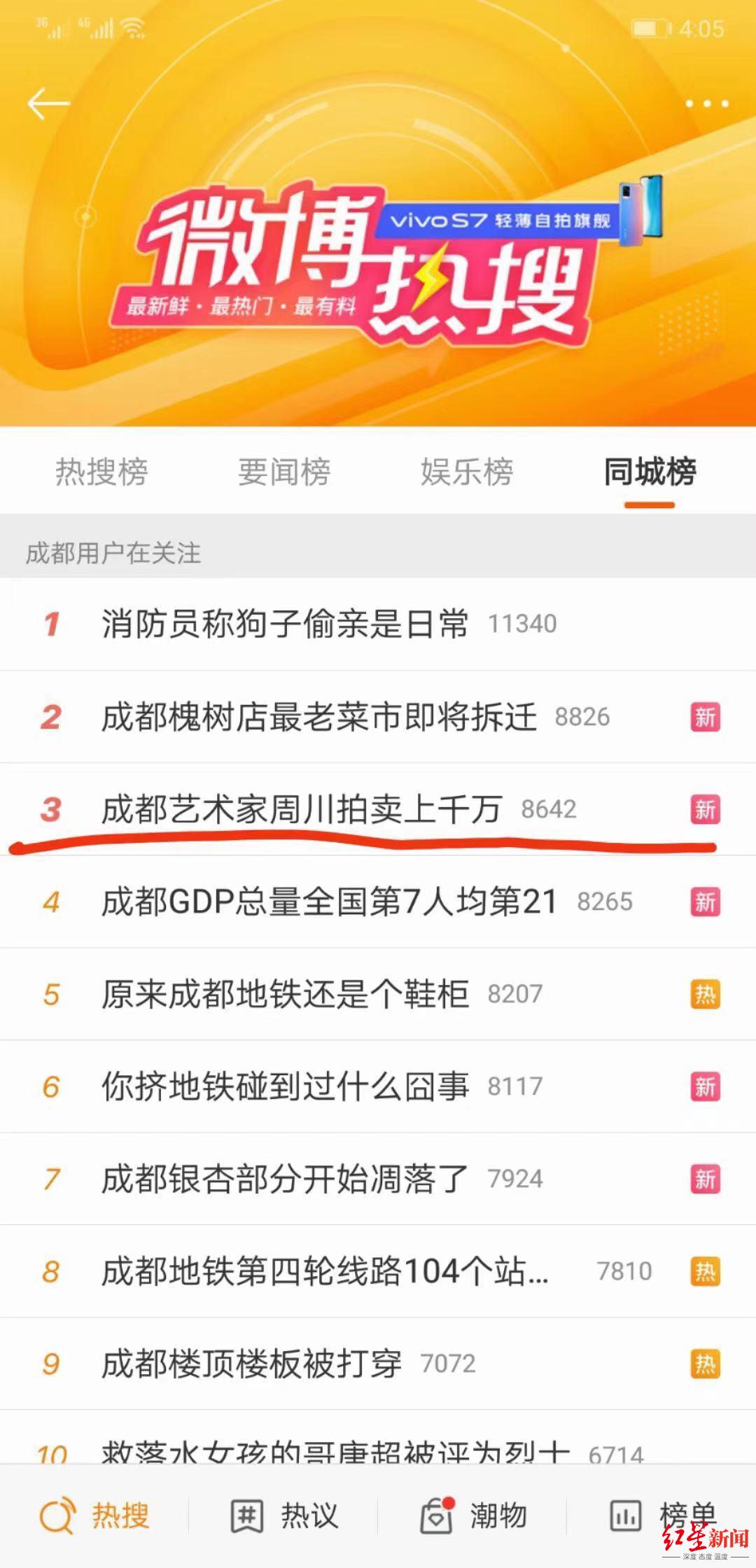Select the 同城榜 tab
Viewport: 756px width, 1568px height.
coord(650,471)
